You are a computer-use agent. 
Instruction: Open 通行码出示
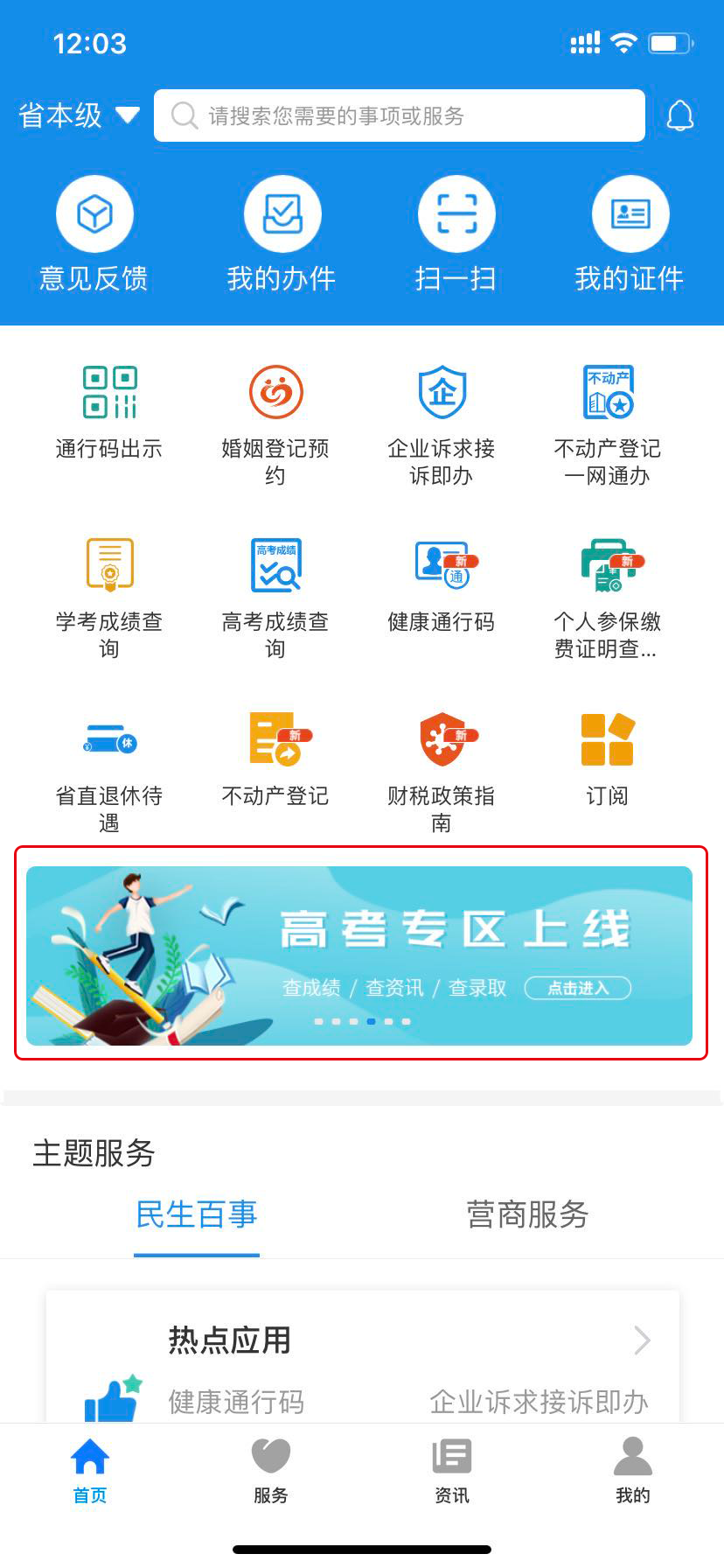(109, 413)
